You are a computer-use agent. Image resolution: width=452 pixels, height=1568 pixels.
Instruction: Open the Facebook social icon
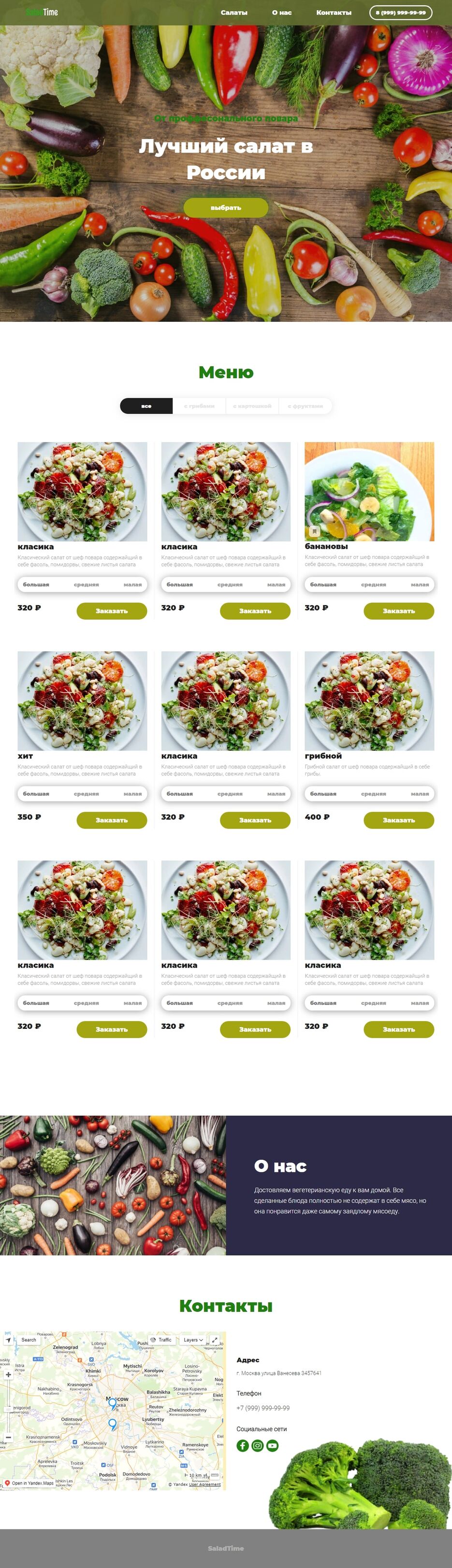point(243,1446)
